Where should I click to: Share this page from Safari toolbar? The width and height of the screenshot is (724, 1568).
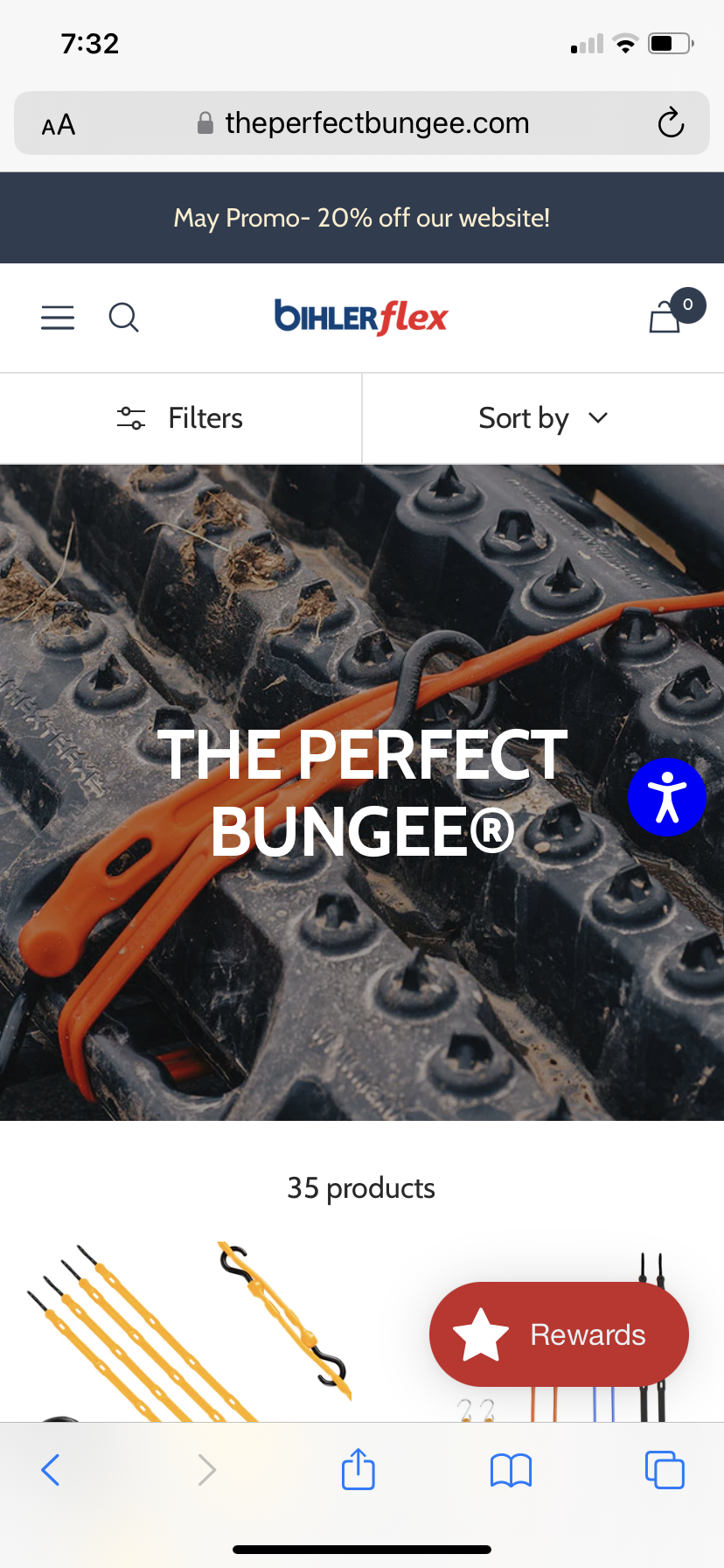[359, 1469]
